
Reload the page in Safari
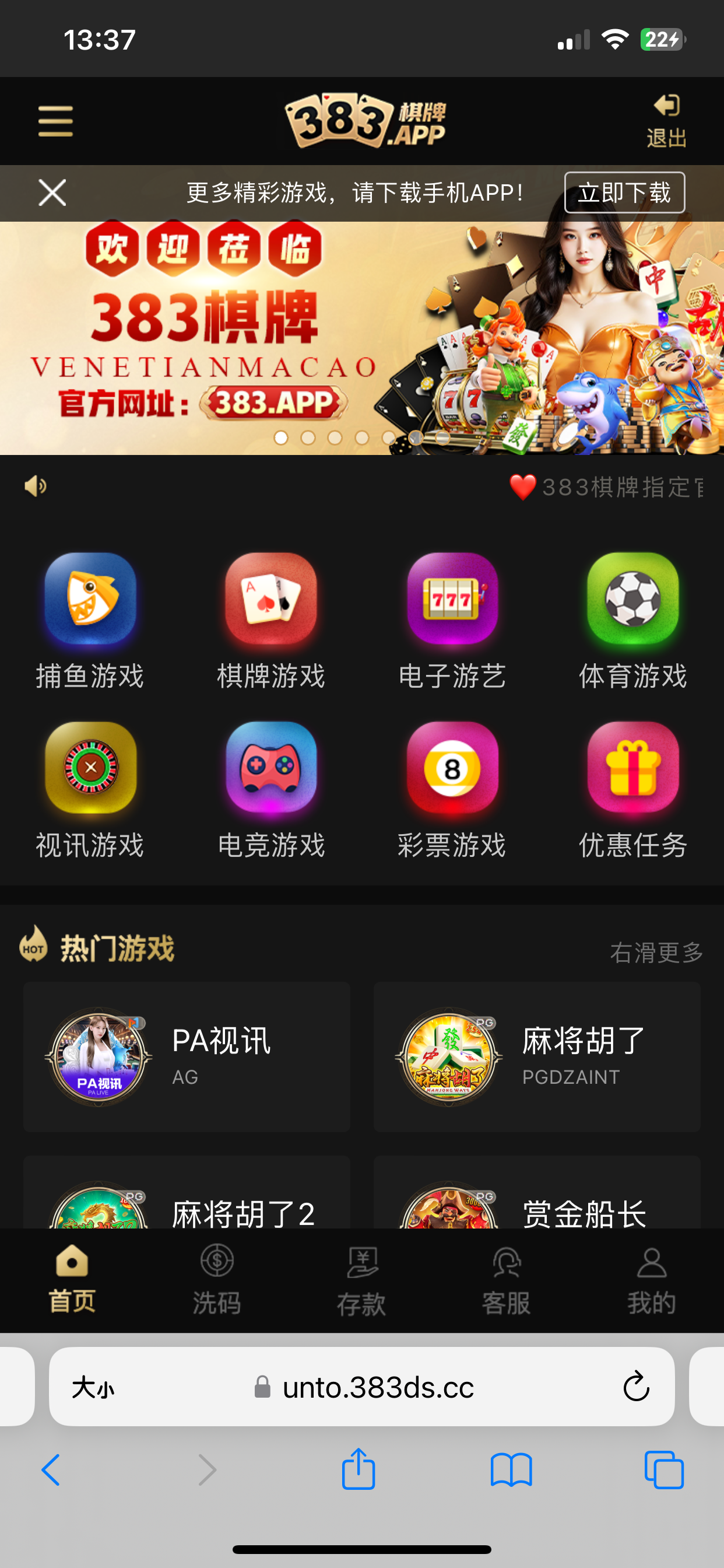[636, 1387]
